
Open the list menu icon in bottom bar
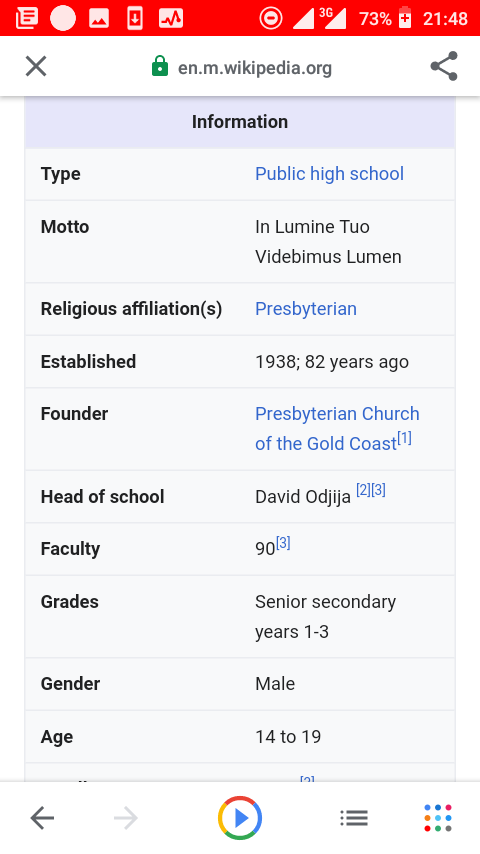(x=354, y=818)
